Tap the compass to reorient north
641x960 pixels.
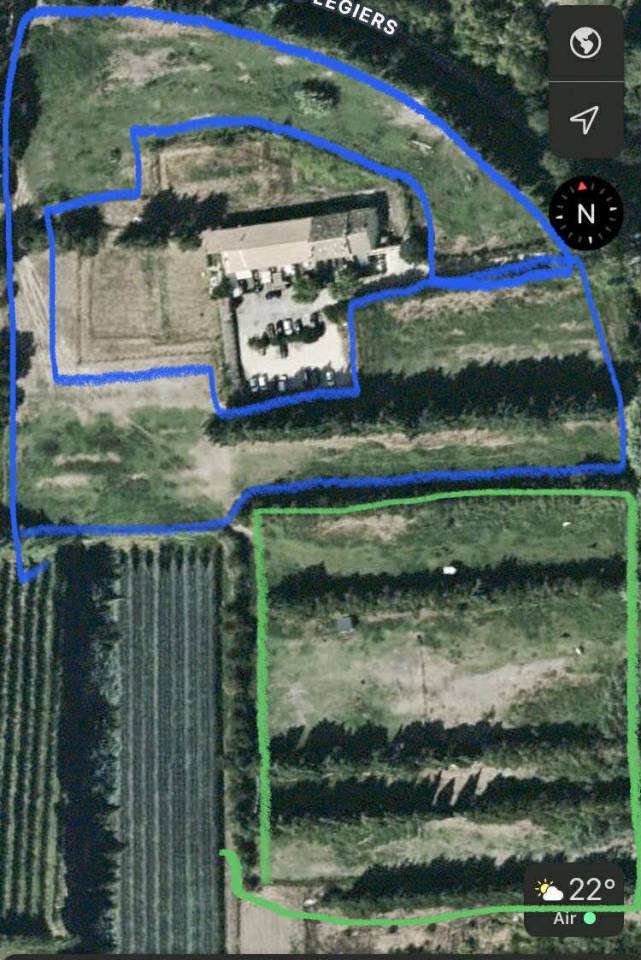586,213
